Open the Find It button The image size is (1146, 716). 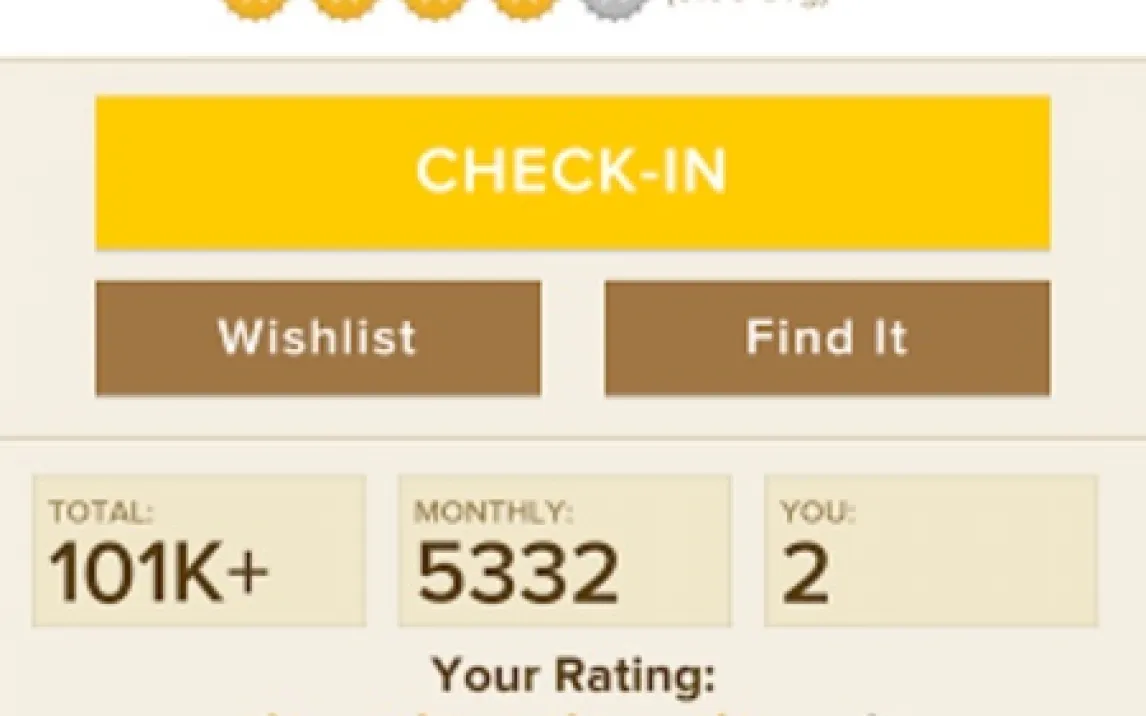pos(827,338)
